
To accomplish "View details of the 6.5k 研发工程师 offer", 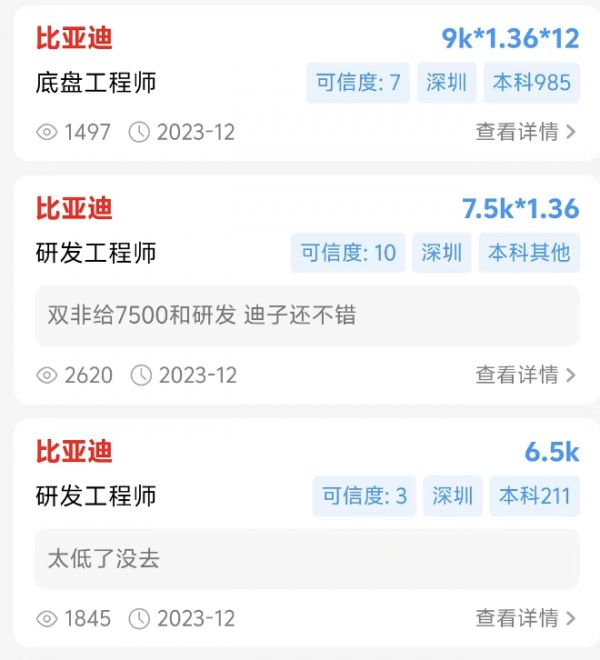I will coord(526,618).
